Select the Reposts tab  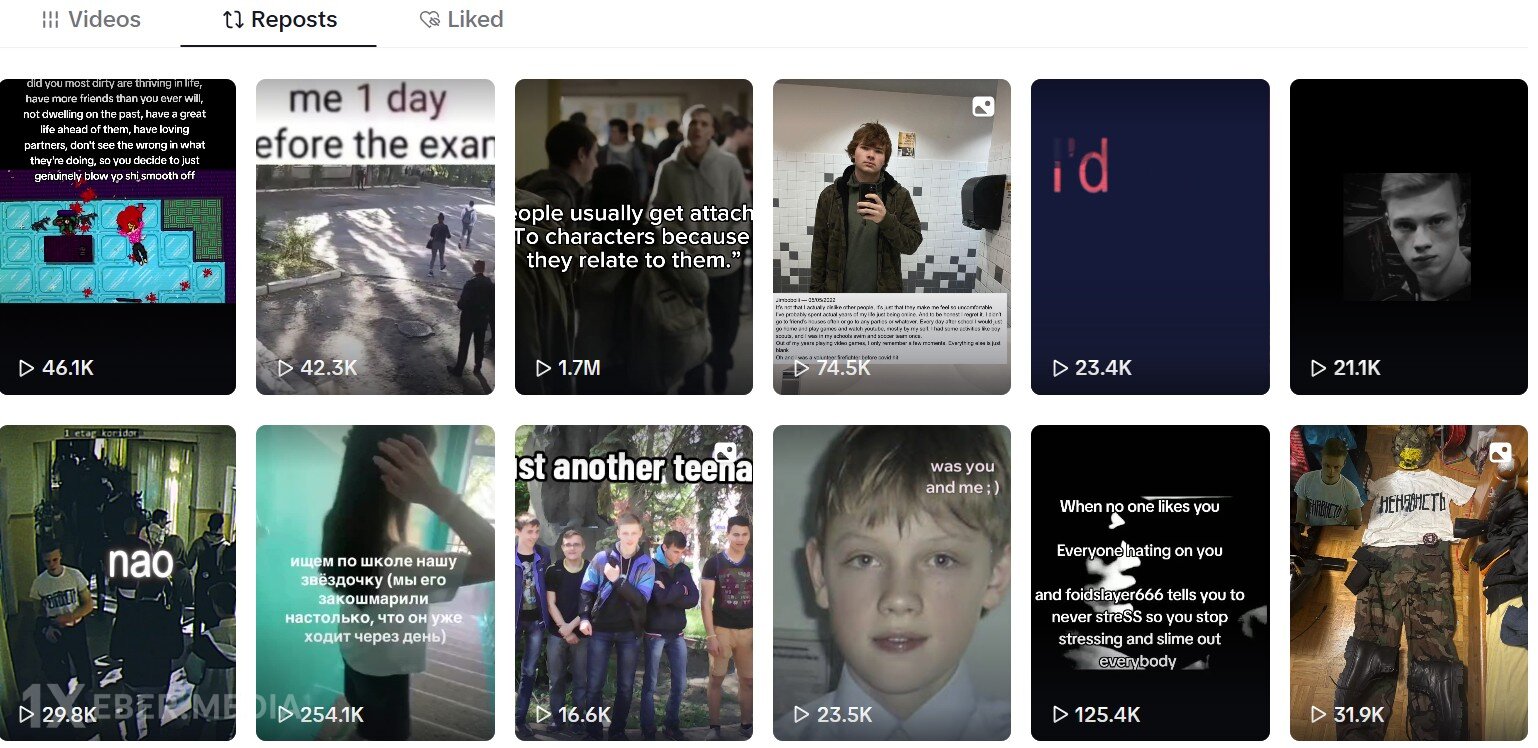[279, 20]
